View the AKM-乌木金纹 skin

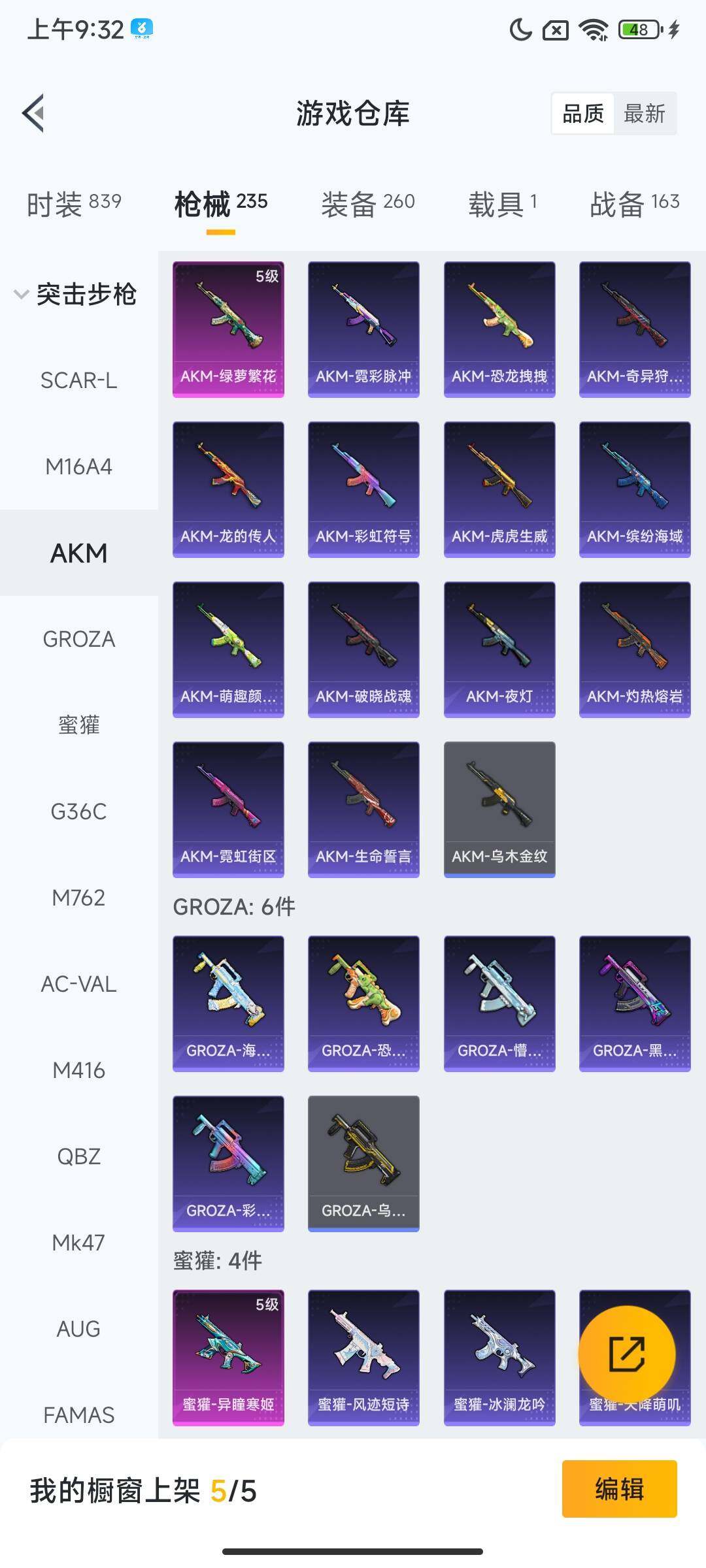[499, 809]
